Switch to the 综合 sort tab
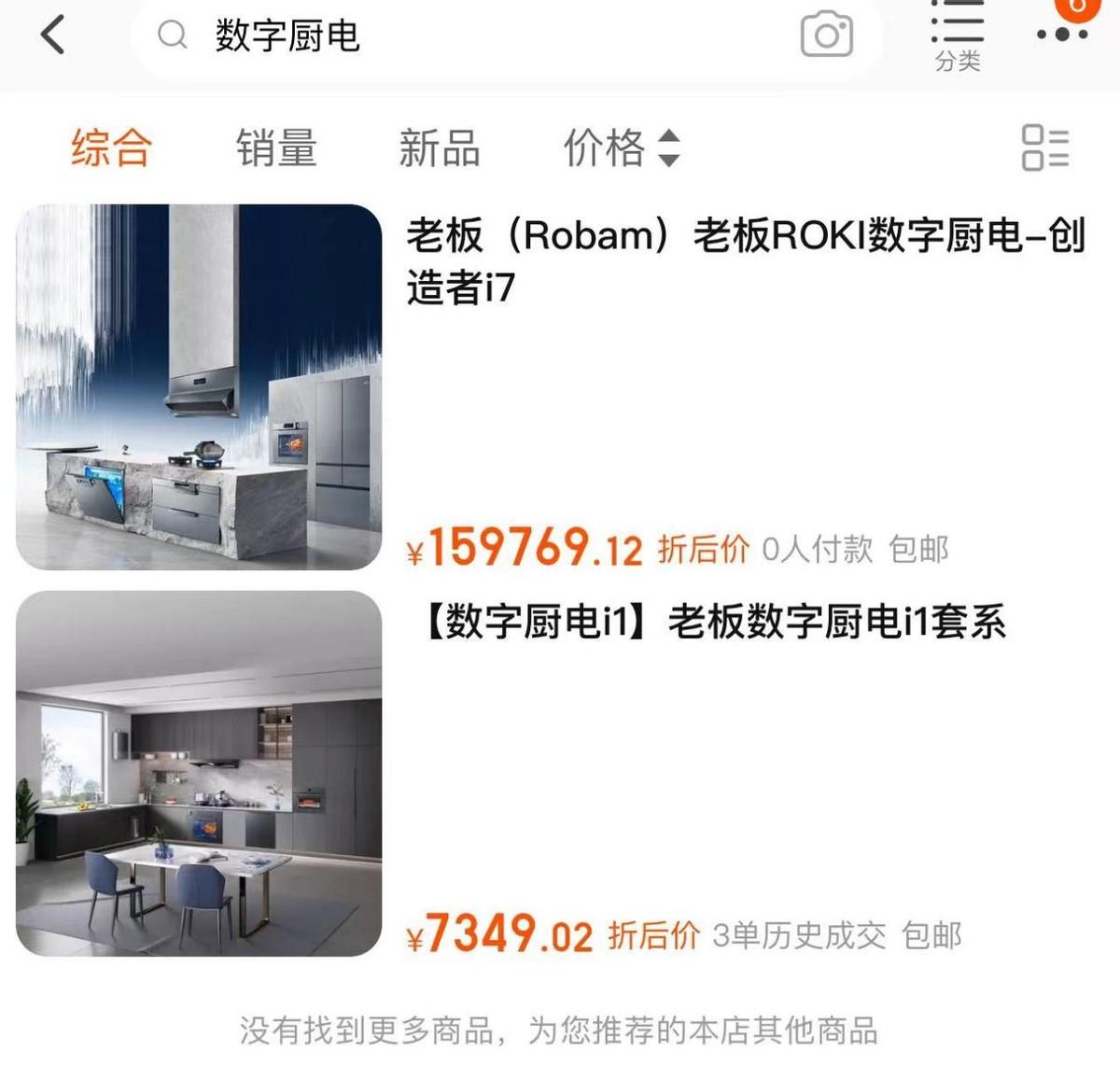 pyautogui.click(x=111, y=148)
